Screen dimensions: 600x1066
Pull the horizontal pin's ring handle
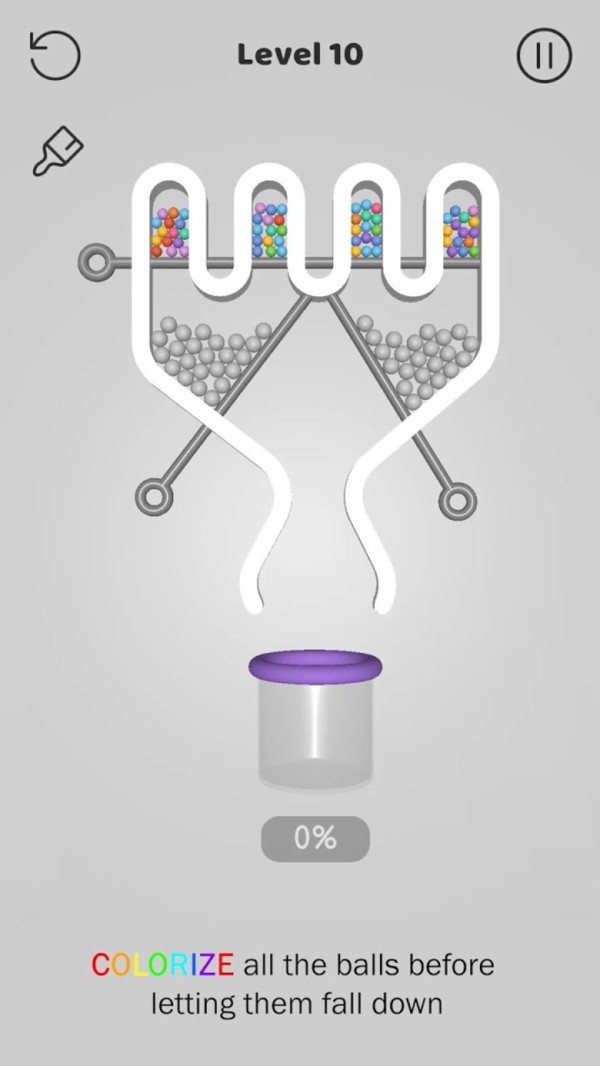97,263
